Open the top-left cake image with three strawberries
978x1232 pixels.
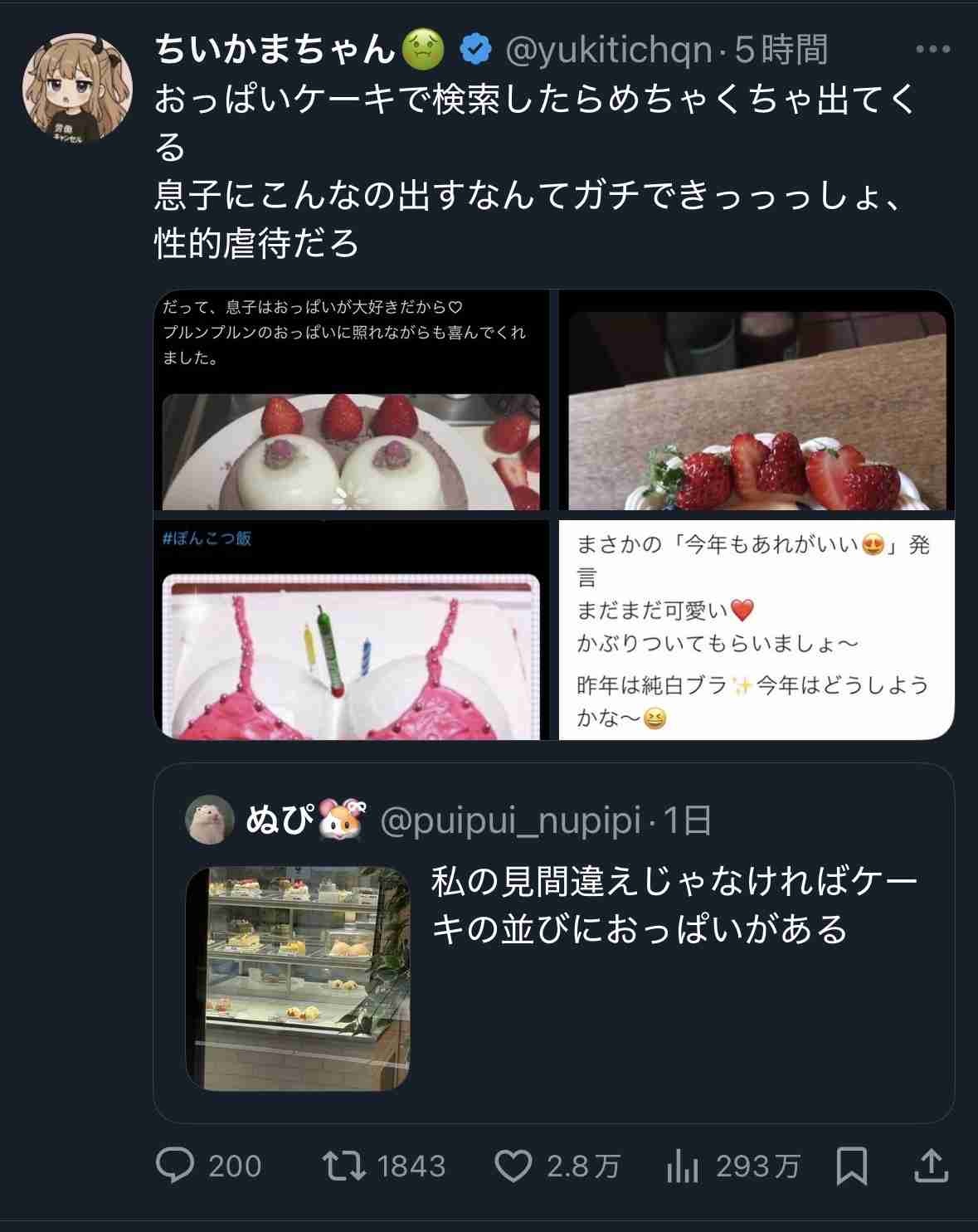coord(352,401)
